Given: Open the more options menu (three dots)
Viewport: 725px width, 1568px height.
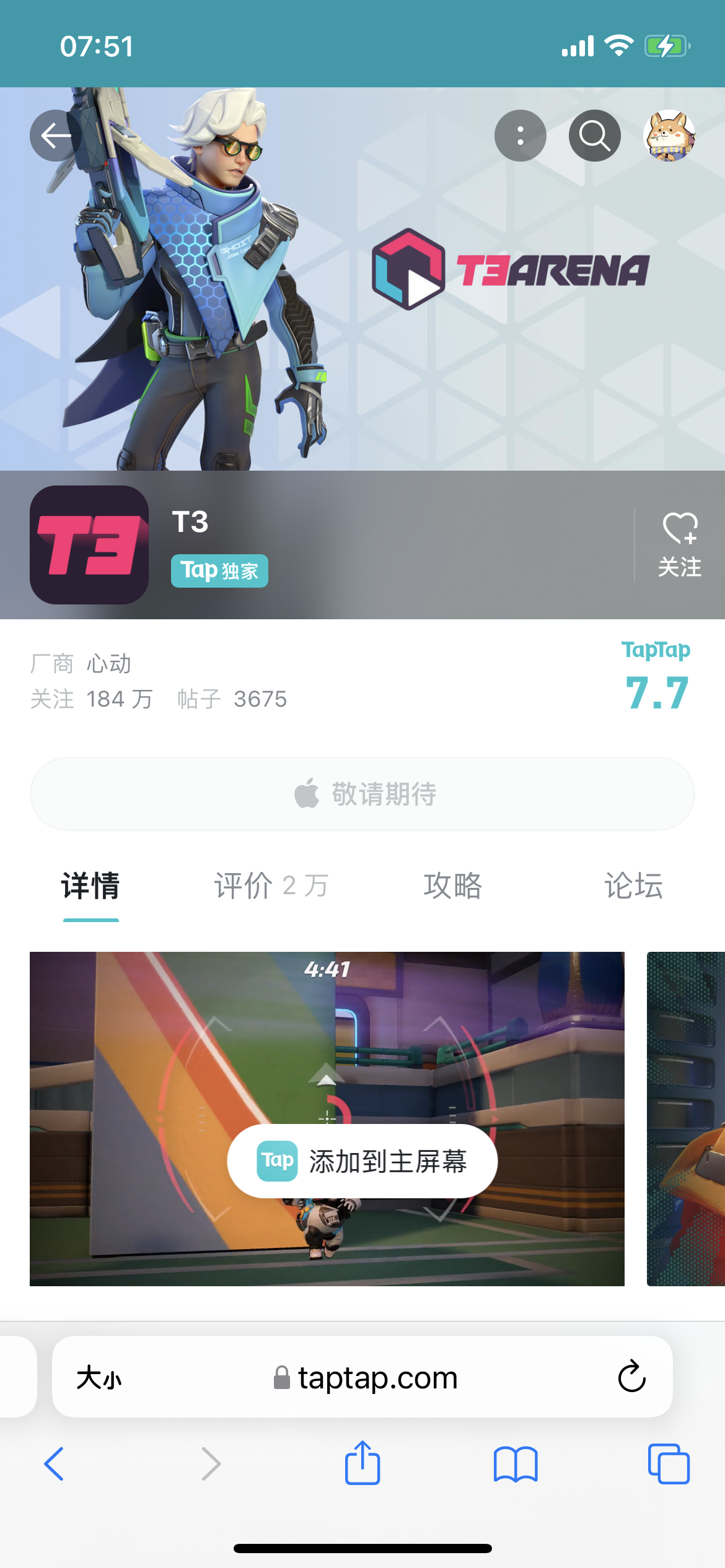Looking at the screenshot, I should click(521, 136).
